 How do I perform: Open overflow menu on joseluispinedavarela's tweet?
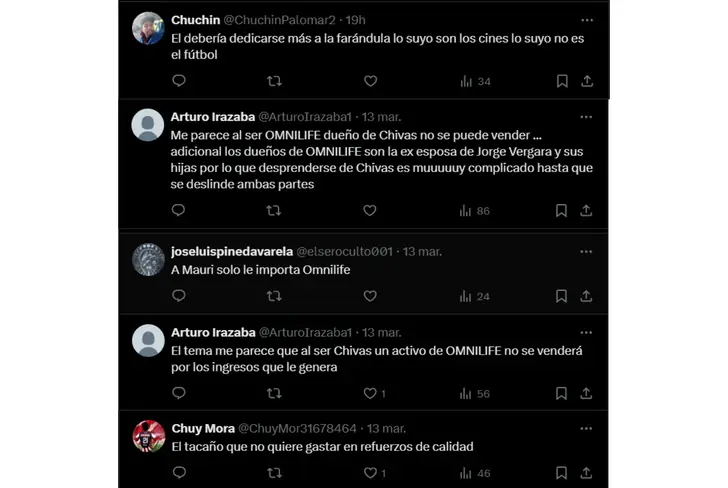point(587,251)
